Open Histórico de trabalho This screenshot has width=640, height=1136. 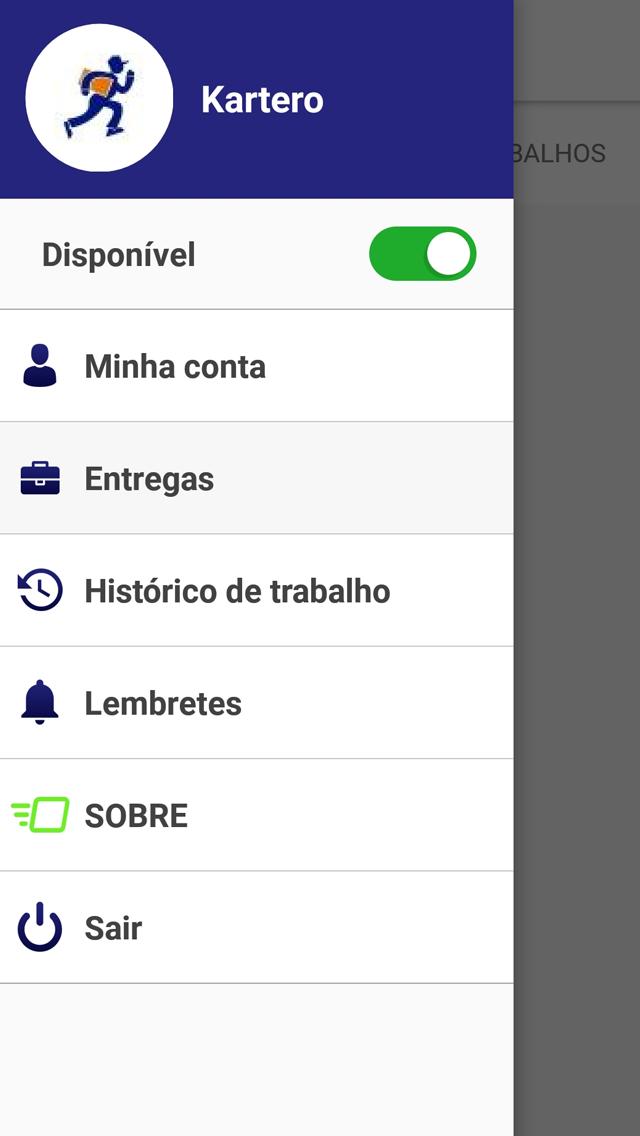257,590
